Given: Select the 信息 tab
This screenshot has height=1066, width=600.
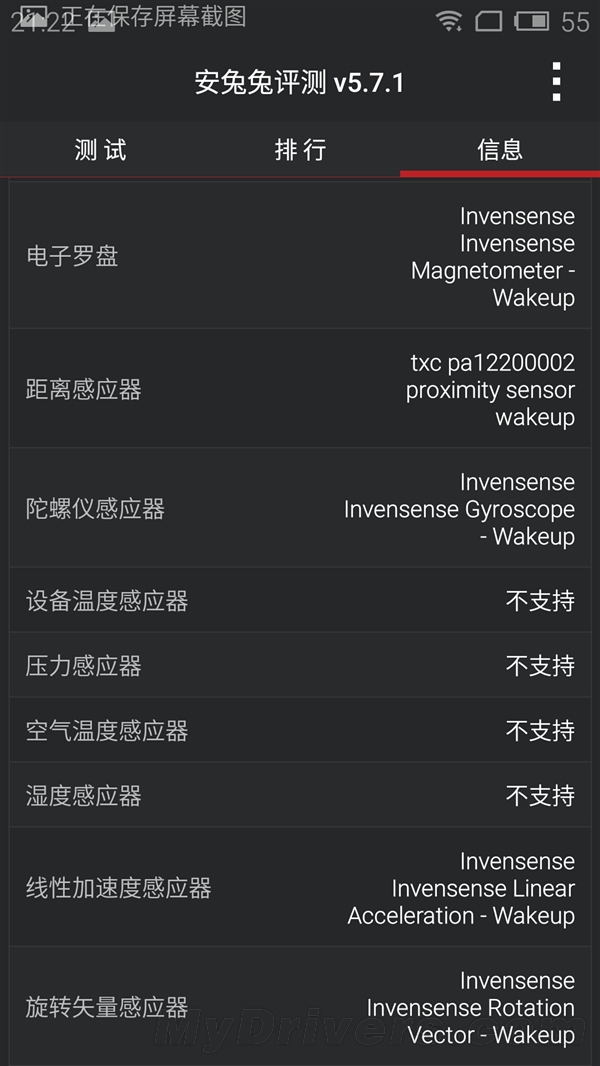Looking at the screenshot, I should click(500, 150).
